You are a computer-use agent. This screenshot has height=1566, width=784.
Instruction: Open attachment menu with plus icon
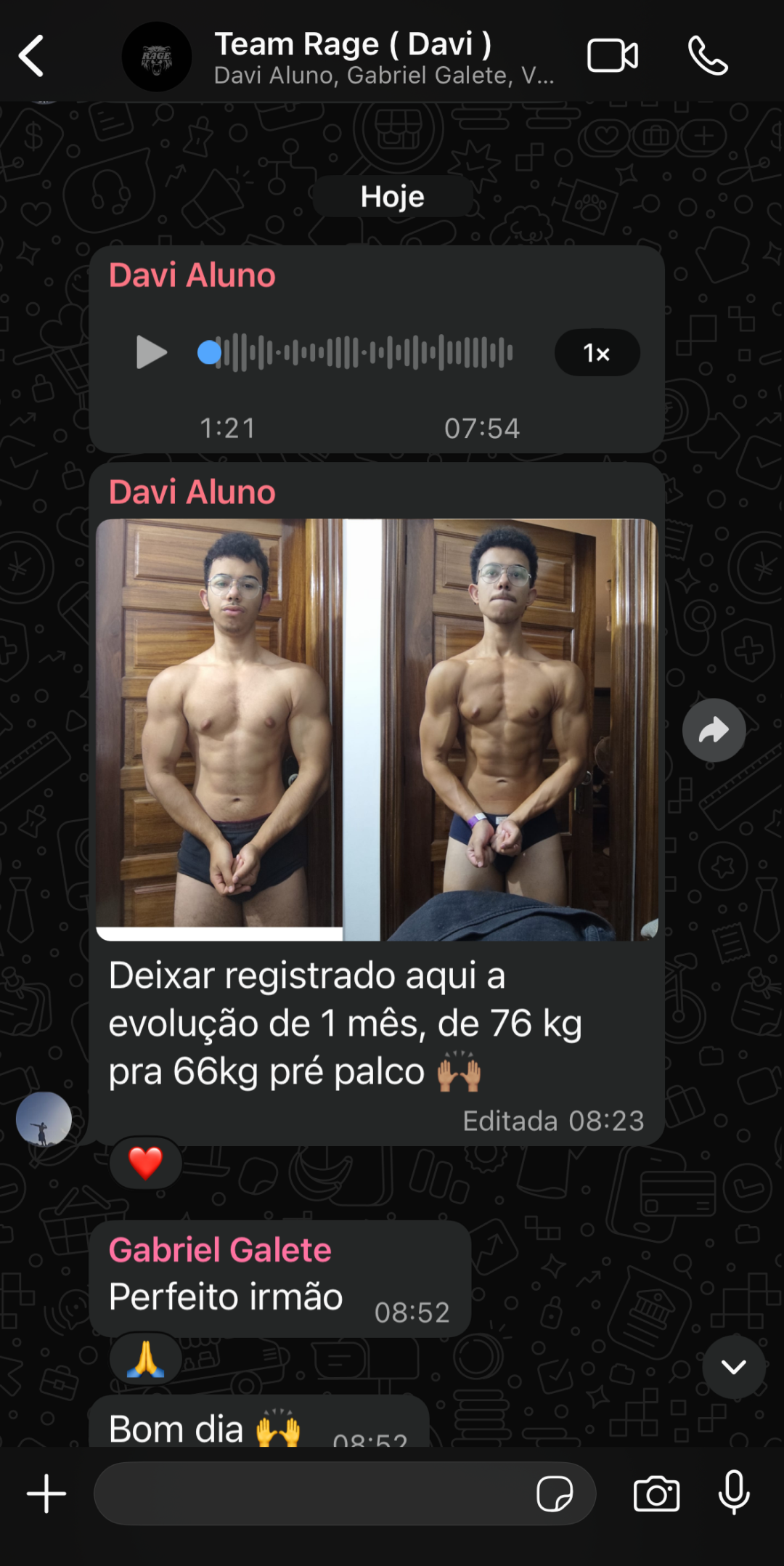[x=46, y=1494]
